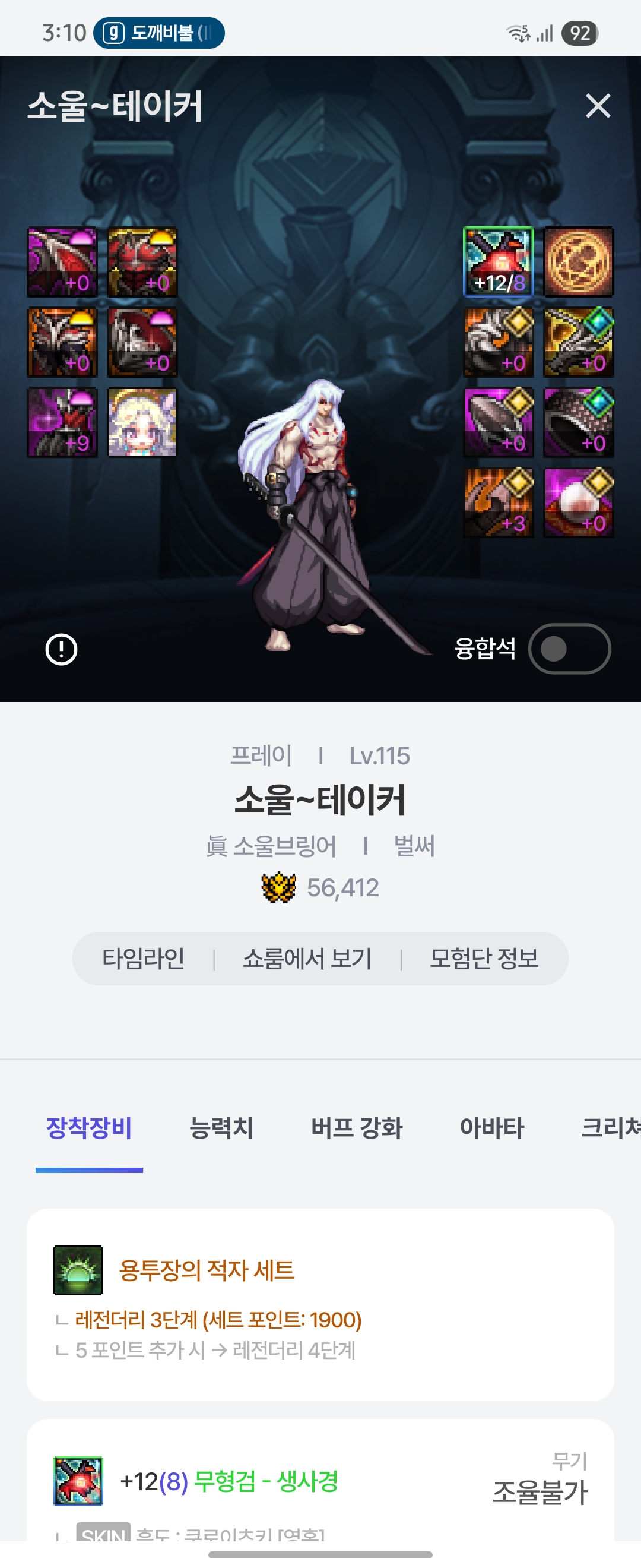Open the 무형검 - 생사경 weapon card
Image resolution: width=641 pixels, height=1568 pixels.
[x=320, y=1481]
